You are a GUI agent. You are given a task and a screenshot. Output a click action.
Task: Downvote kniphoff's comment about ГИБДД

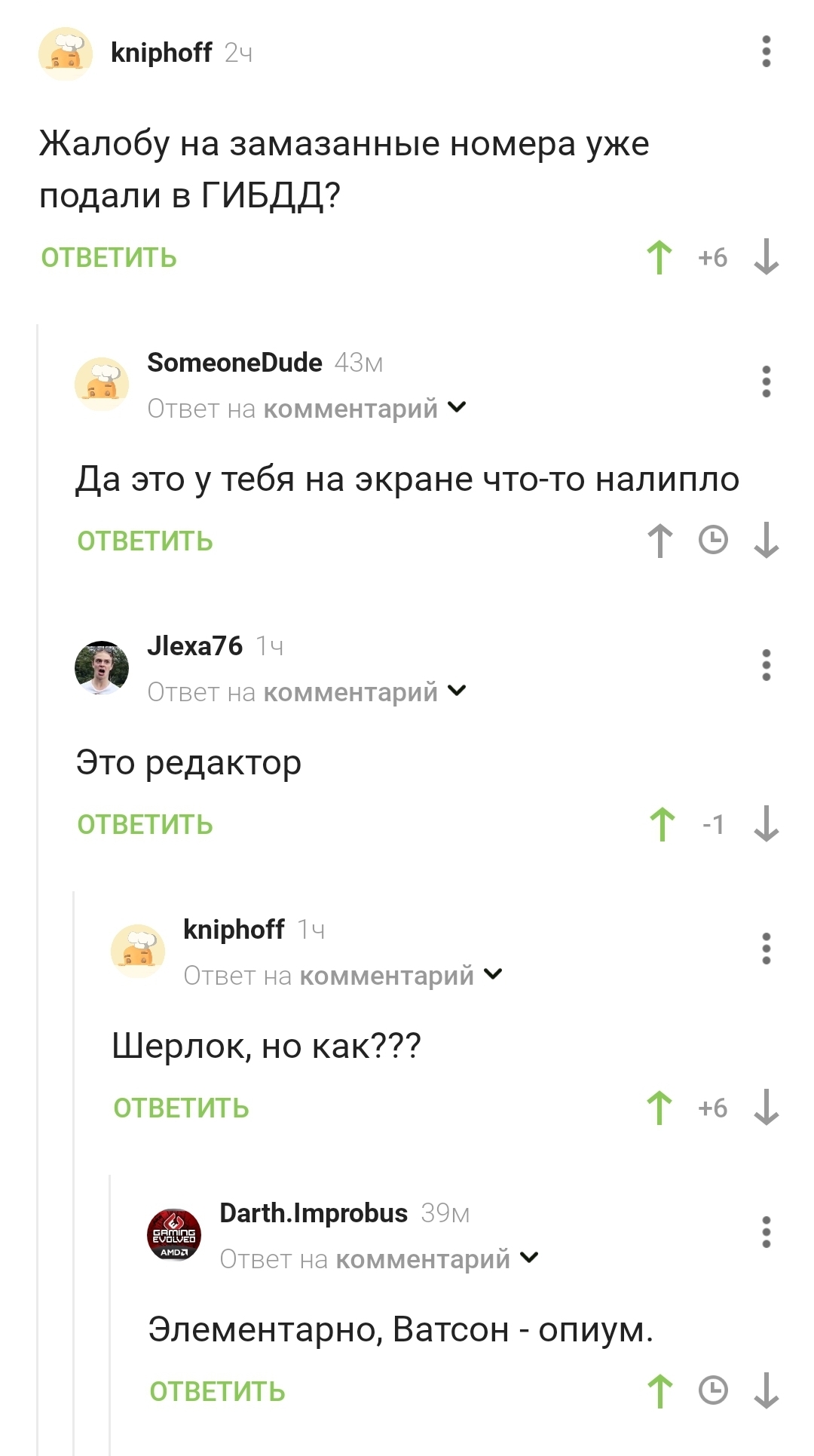pos(766,258)
